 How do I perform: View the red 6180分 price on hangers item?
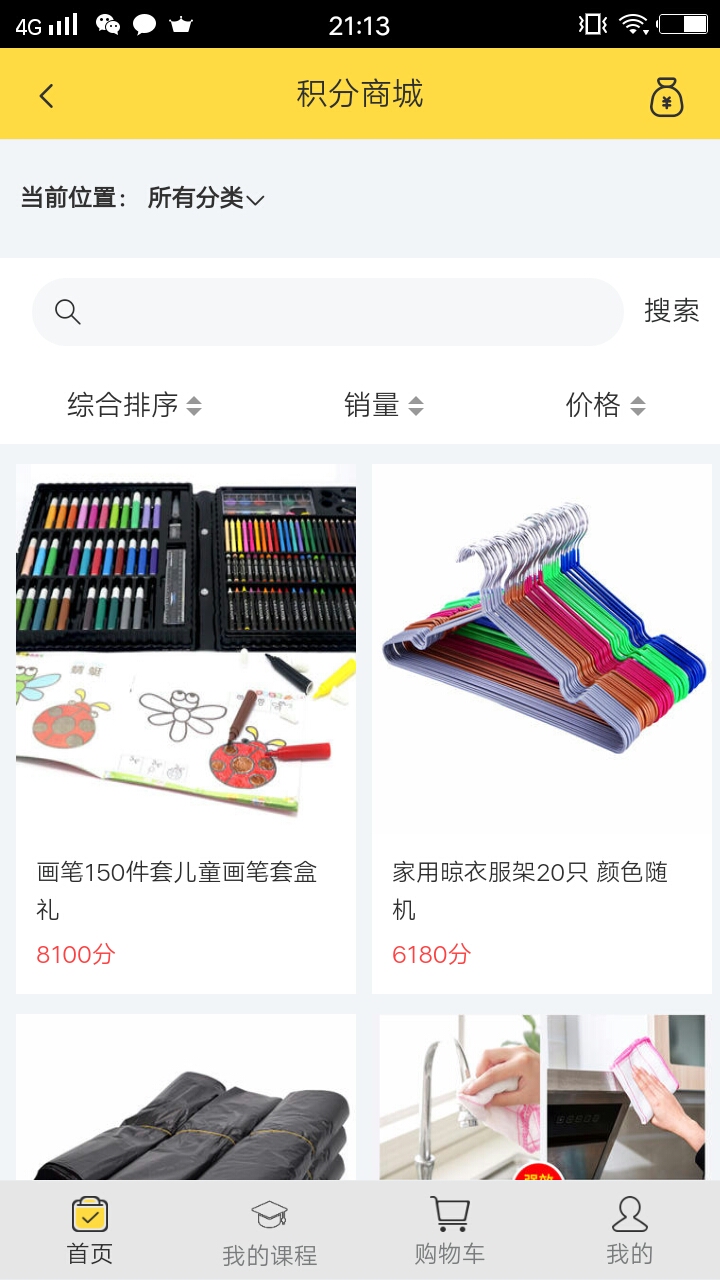(430, 954)
